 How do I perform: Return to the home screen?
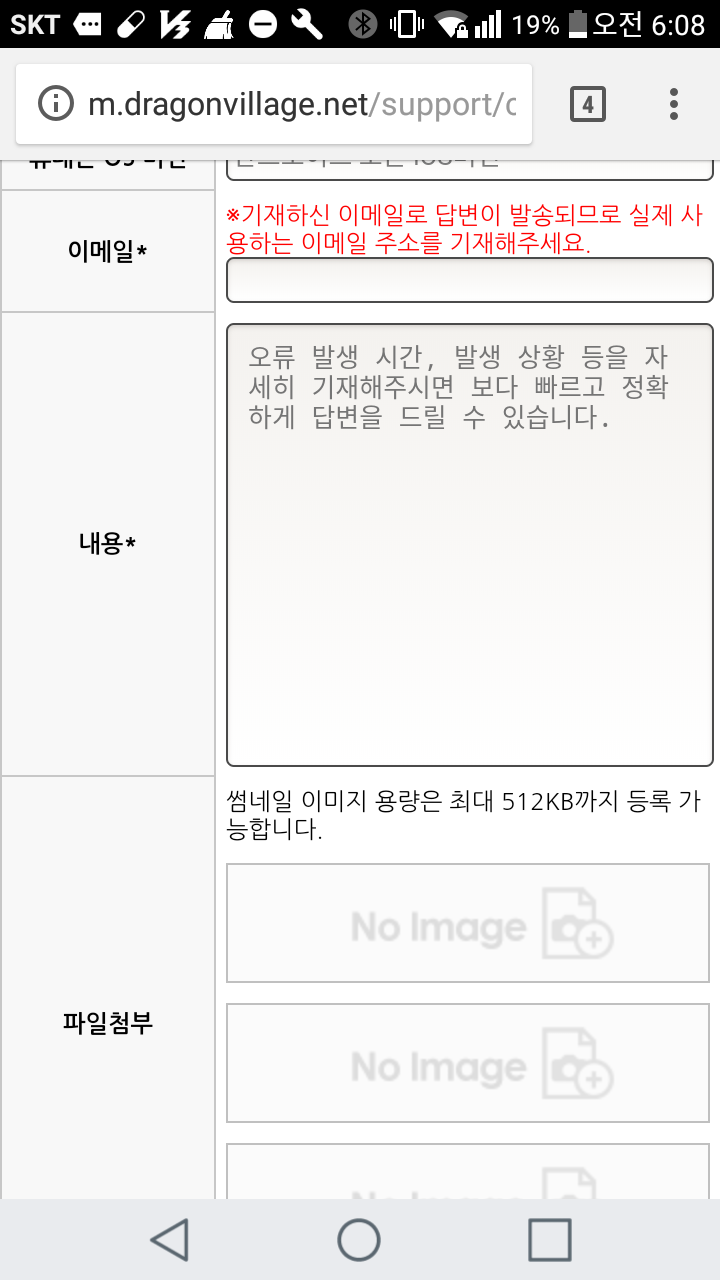click(359, 1240)
